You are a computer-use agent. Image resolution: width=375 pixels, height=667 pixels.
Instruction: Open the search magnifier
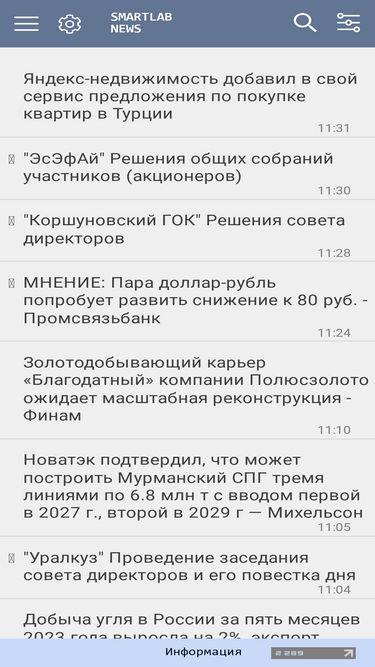pos(305,23)
